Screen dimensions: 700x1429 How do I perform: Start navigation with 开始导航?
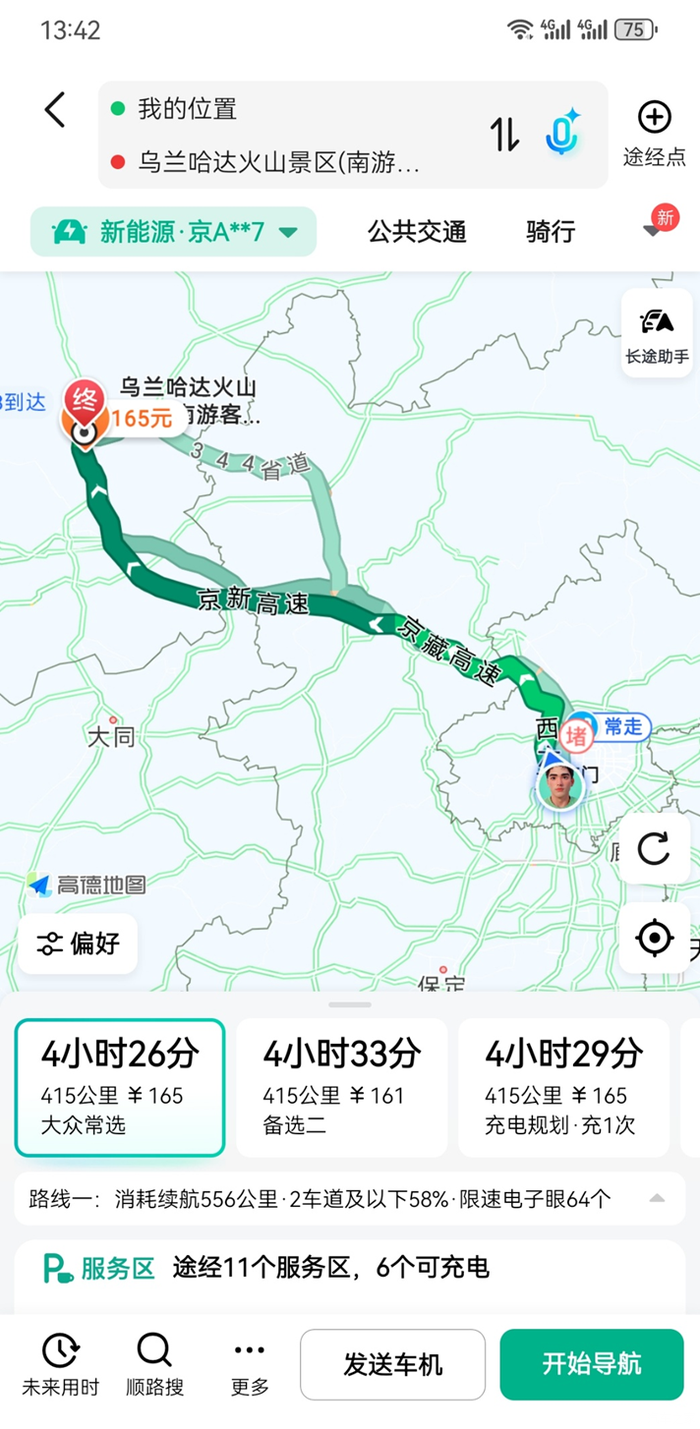point(592,1364)
